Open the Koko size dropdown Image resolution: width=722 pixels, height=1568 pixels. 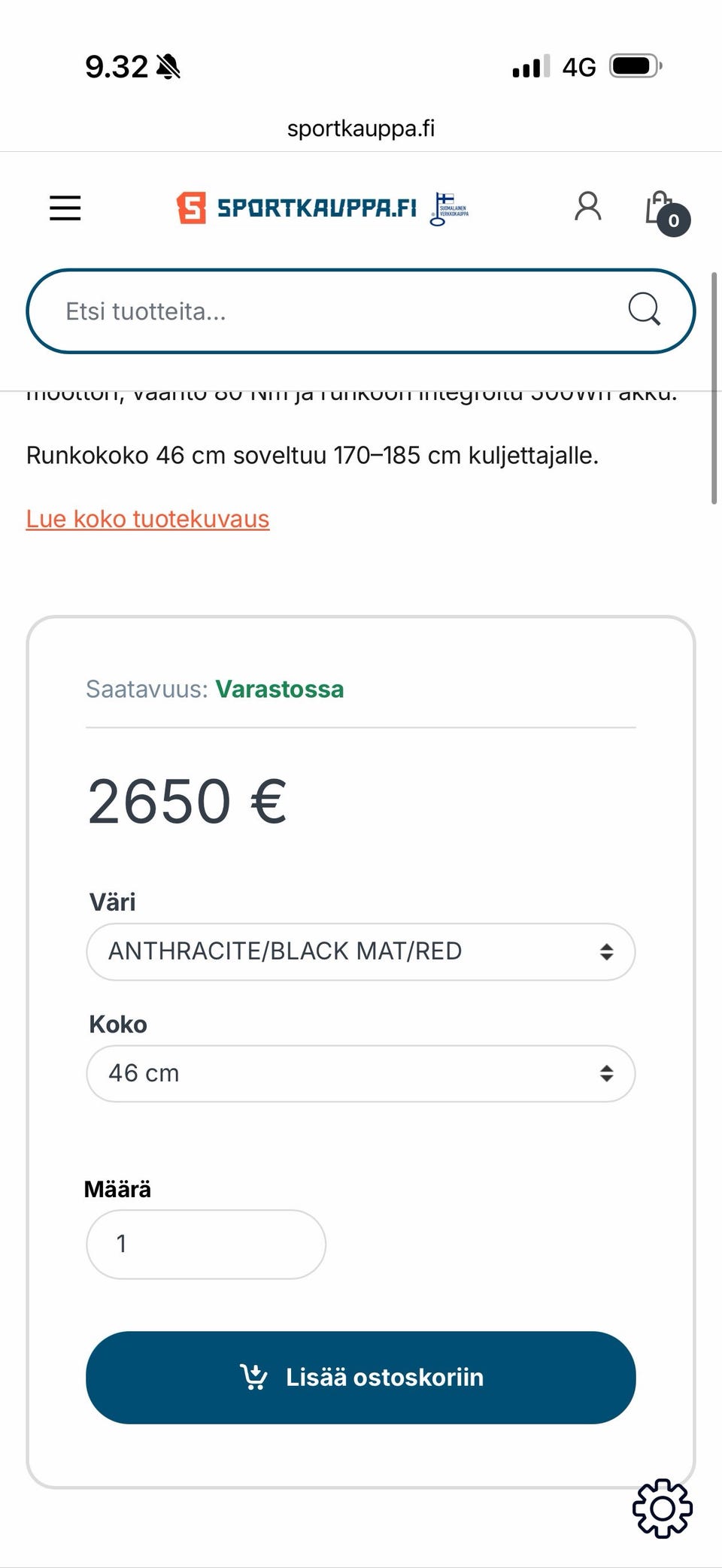[360, 1073]
